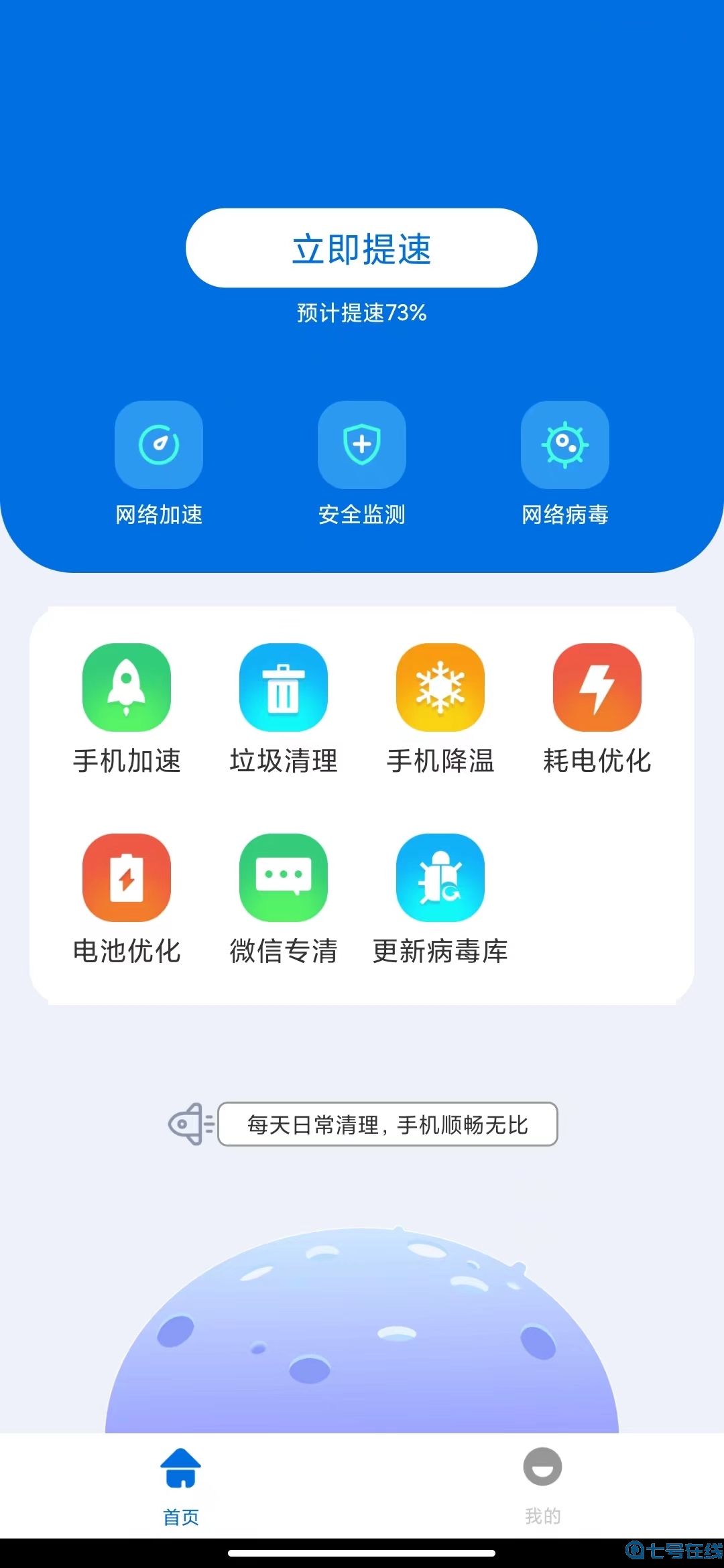This screenshot has height=1568, width=724.
Task: Click the 预计提速73% estimate text
Action: 361,312
